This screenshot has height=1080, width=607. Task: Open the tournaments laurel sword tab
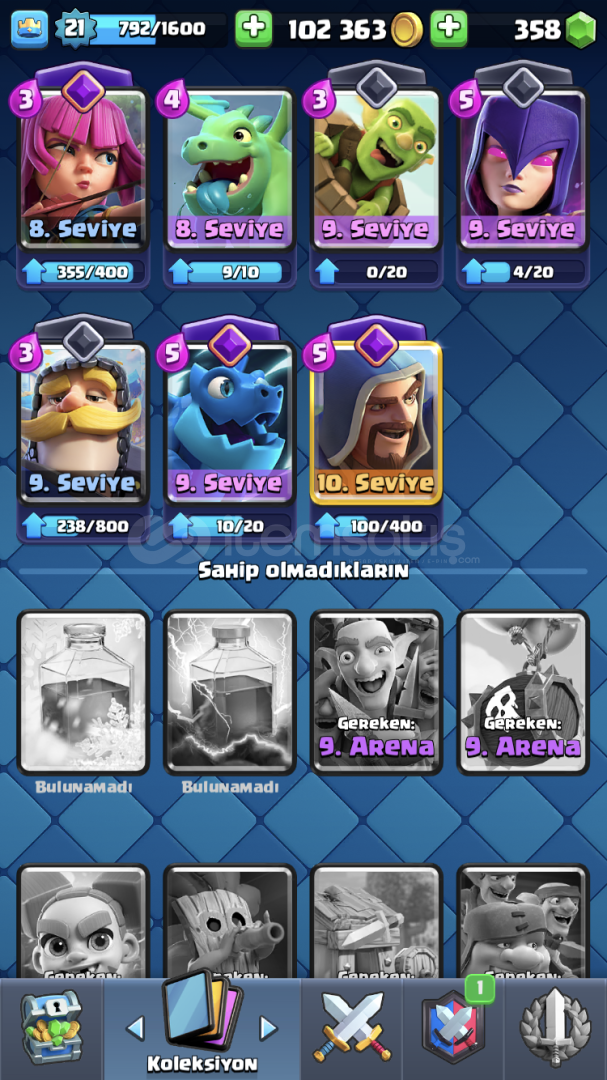tap(555, 1028)
